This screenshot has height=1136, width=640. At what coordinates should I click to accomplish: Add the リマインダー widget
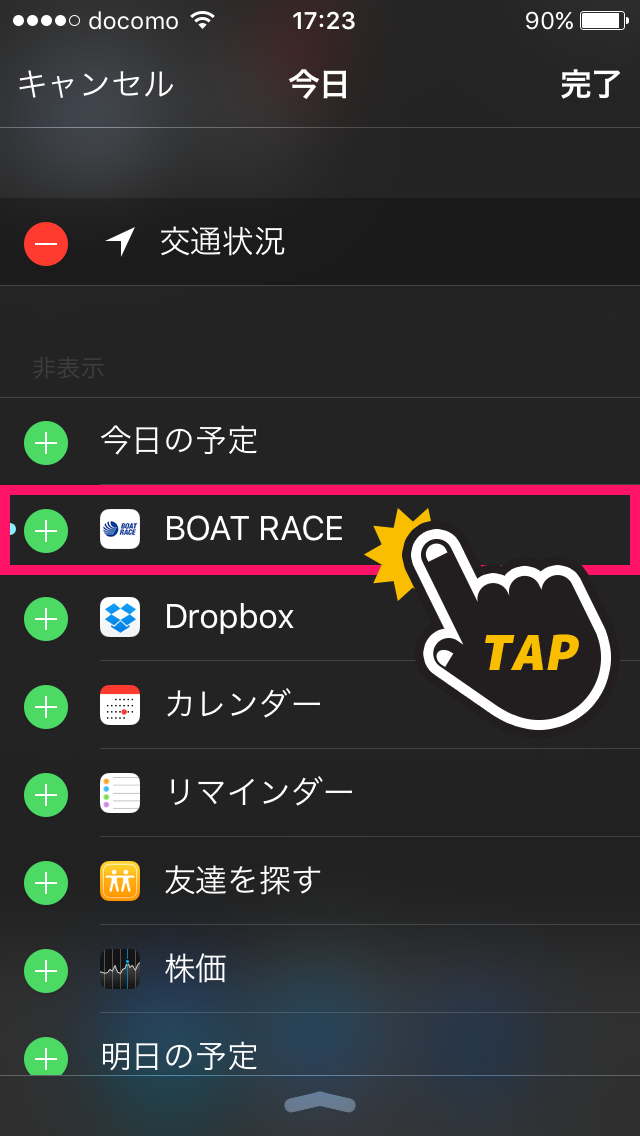click(x=46, y=794)
